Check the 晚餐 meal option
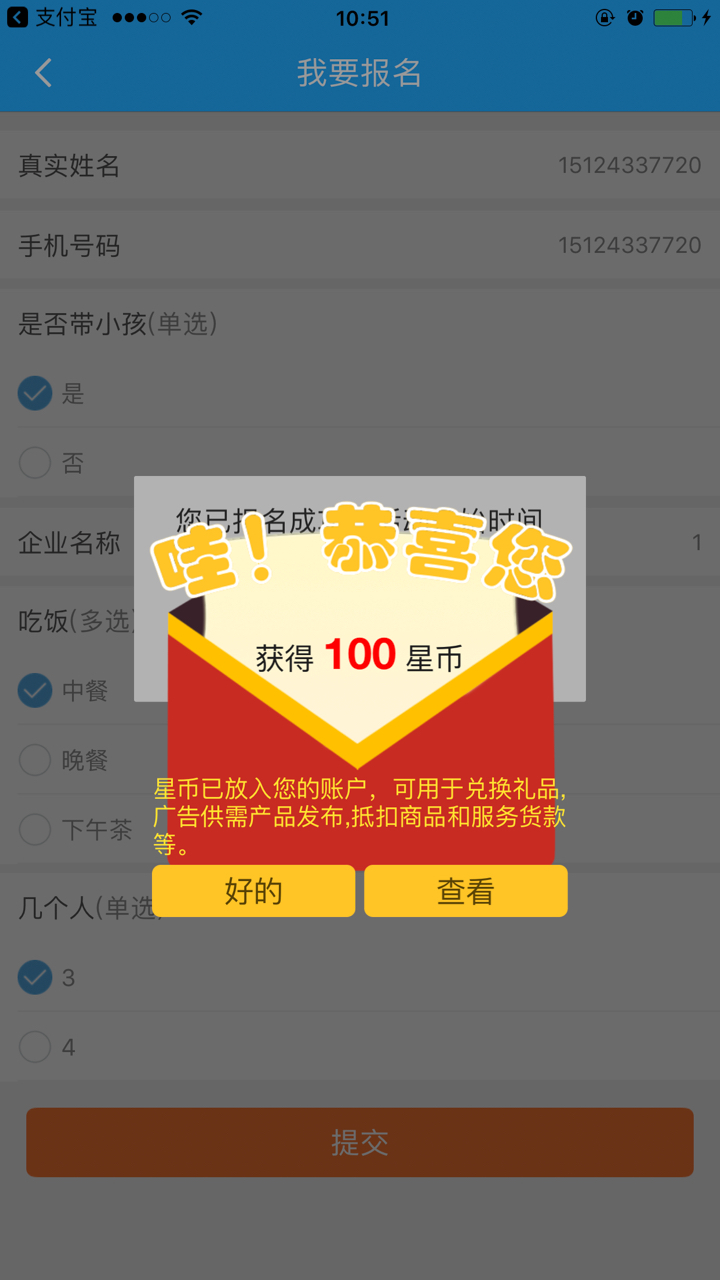Image resolution: width=720 pixels, height=1280 pixels. (34, 760)
